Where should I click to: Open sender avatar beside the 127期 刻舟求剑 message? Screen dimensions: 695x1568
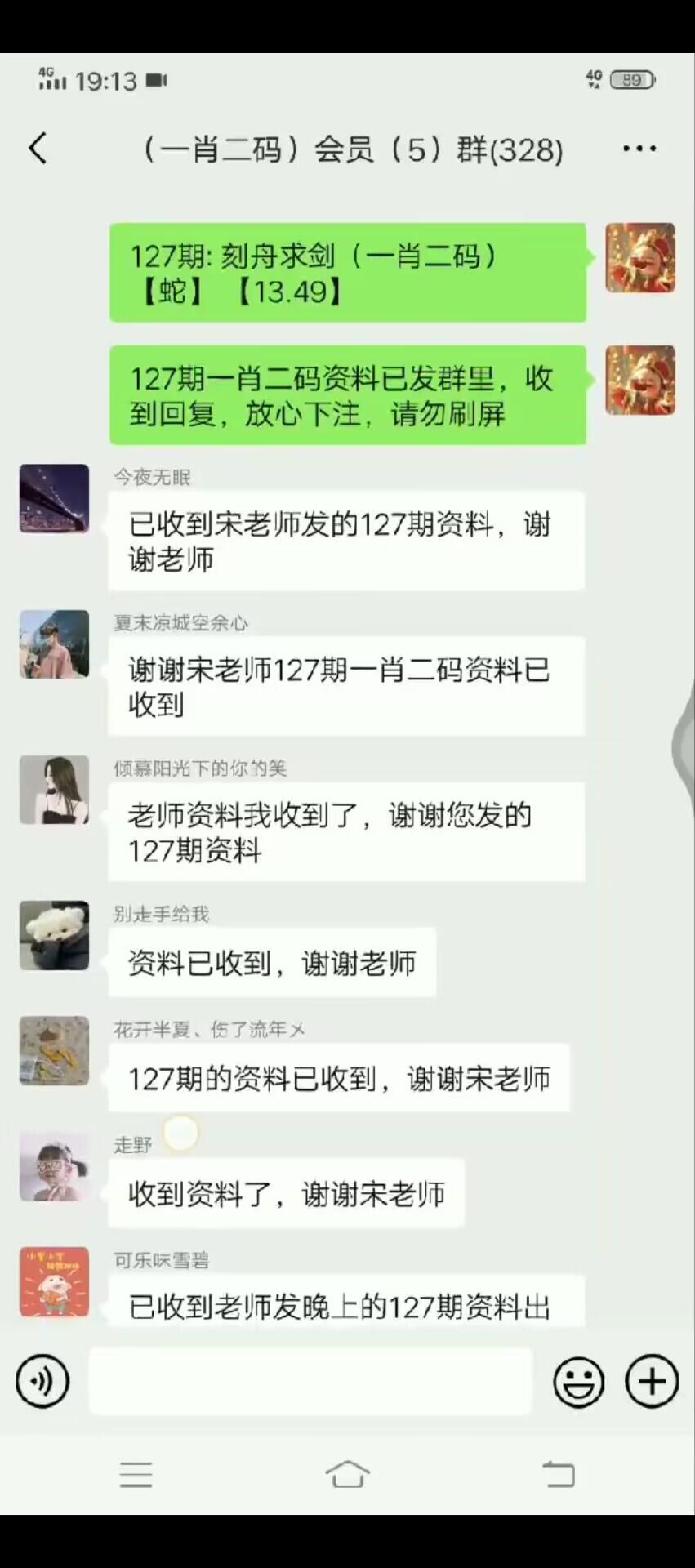[x=639, y=257]
